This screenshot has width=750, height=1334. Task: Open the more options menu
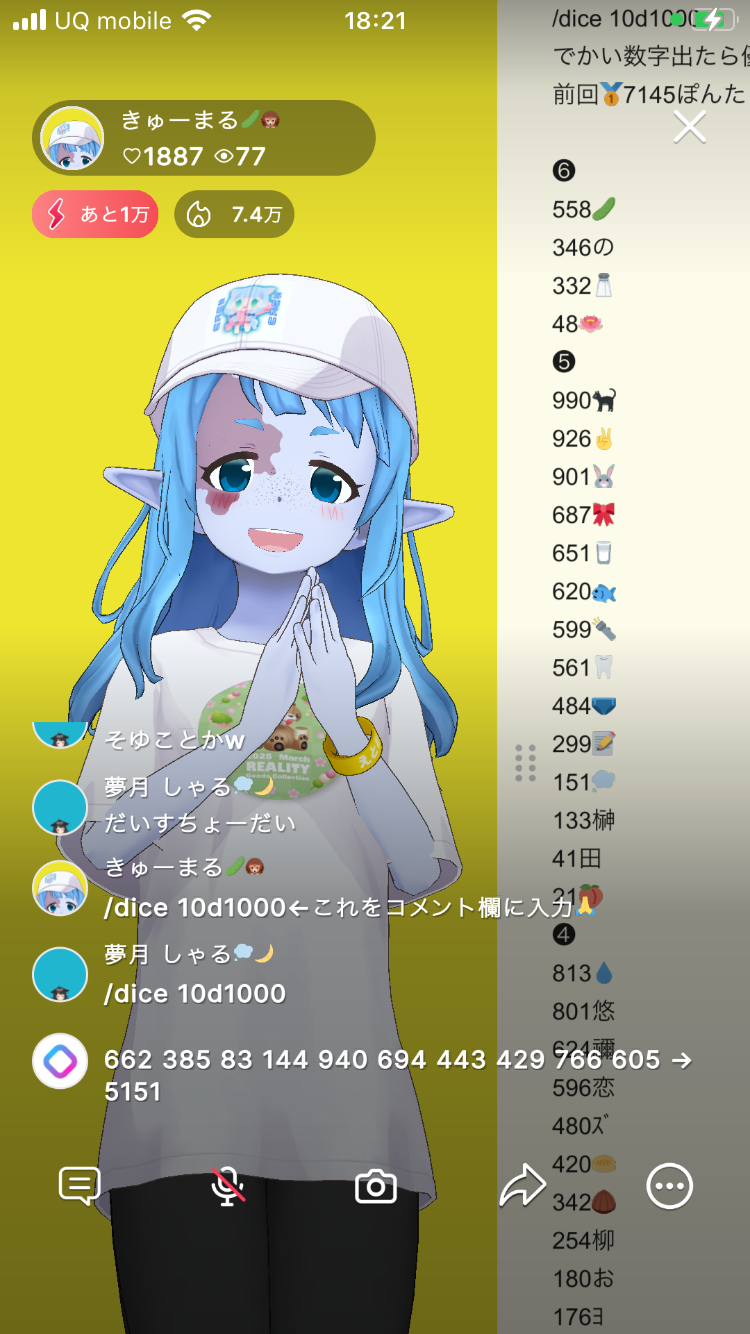click(669, 1187)
